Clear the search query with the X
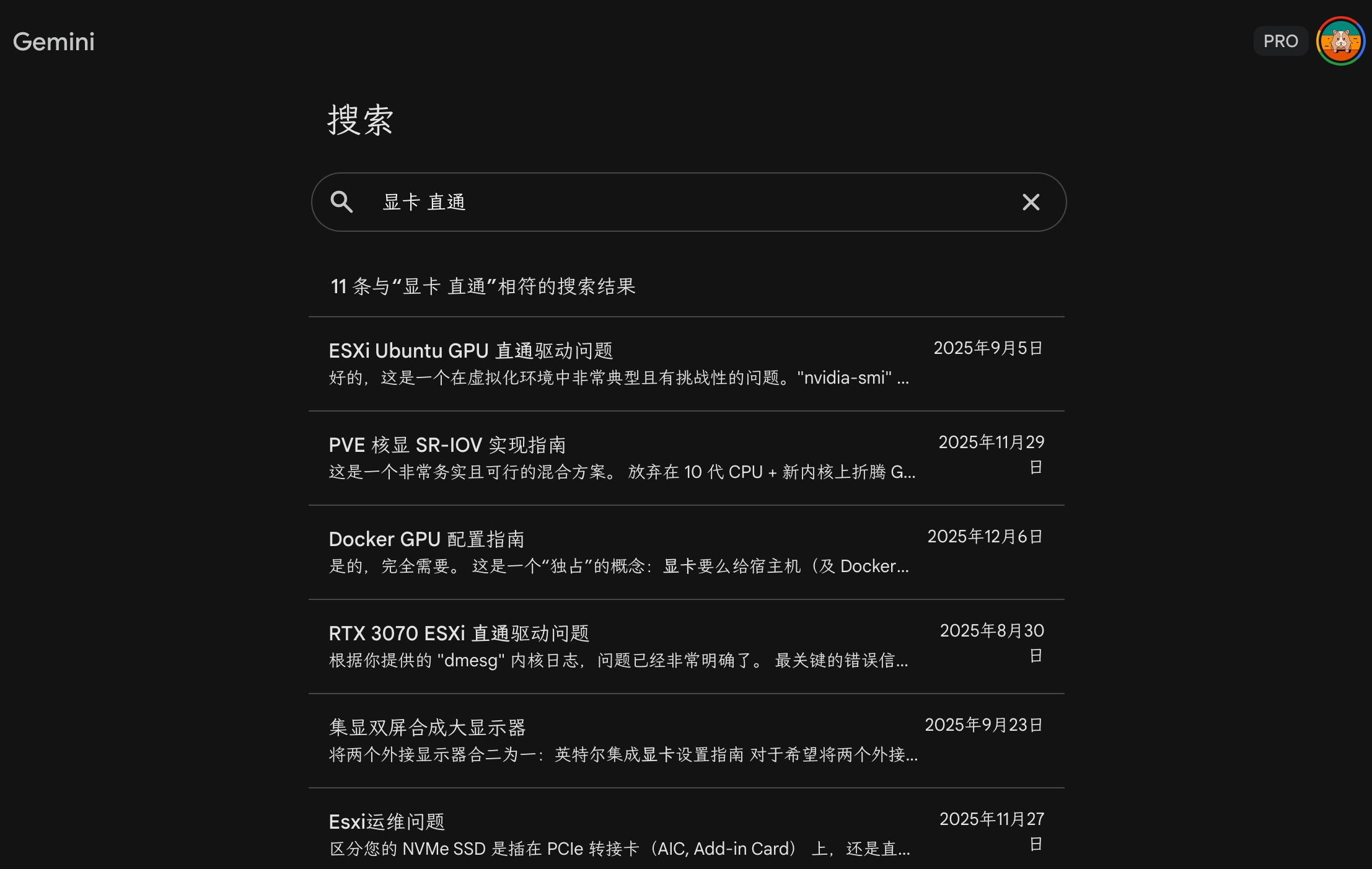Image resolution: width=1372 pixels, height=869 pixels. coord(1031,202)
